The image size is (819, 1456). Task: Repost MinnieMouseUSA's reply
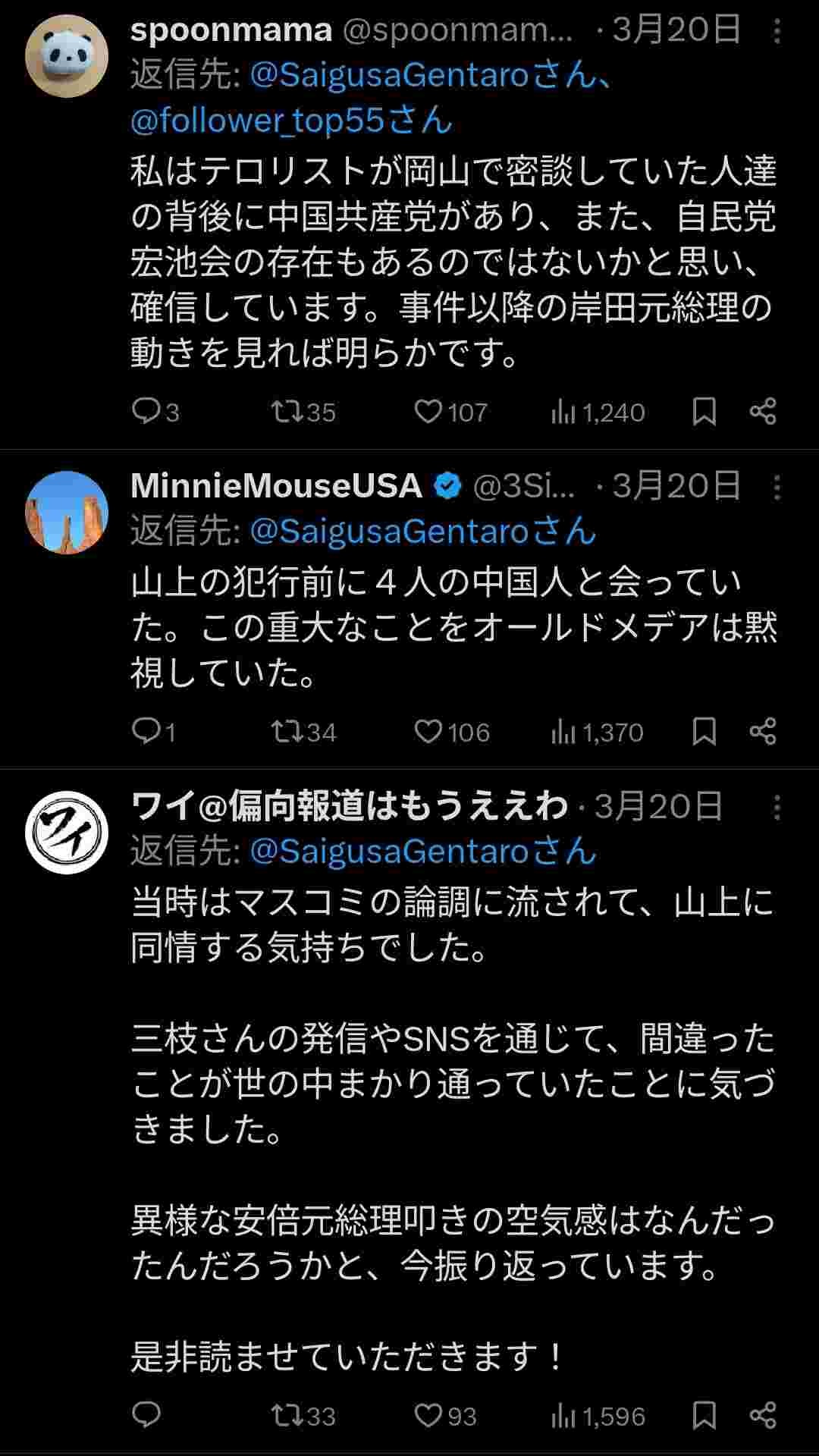tap(287, 731)
